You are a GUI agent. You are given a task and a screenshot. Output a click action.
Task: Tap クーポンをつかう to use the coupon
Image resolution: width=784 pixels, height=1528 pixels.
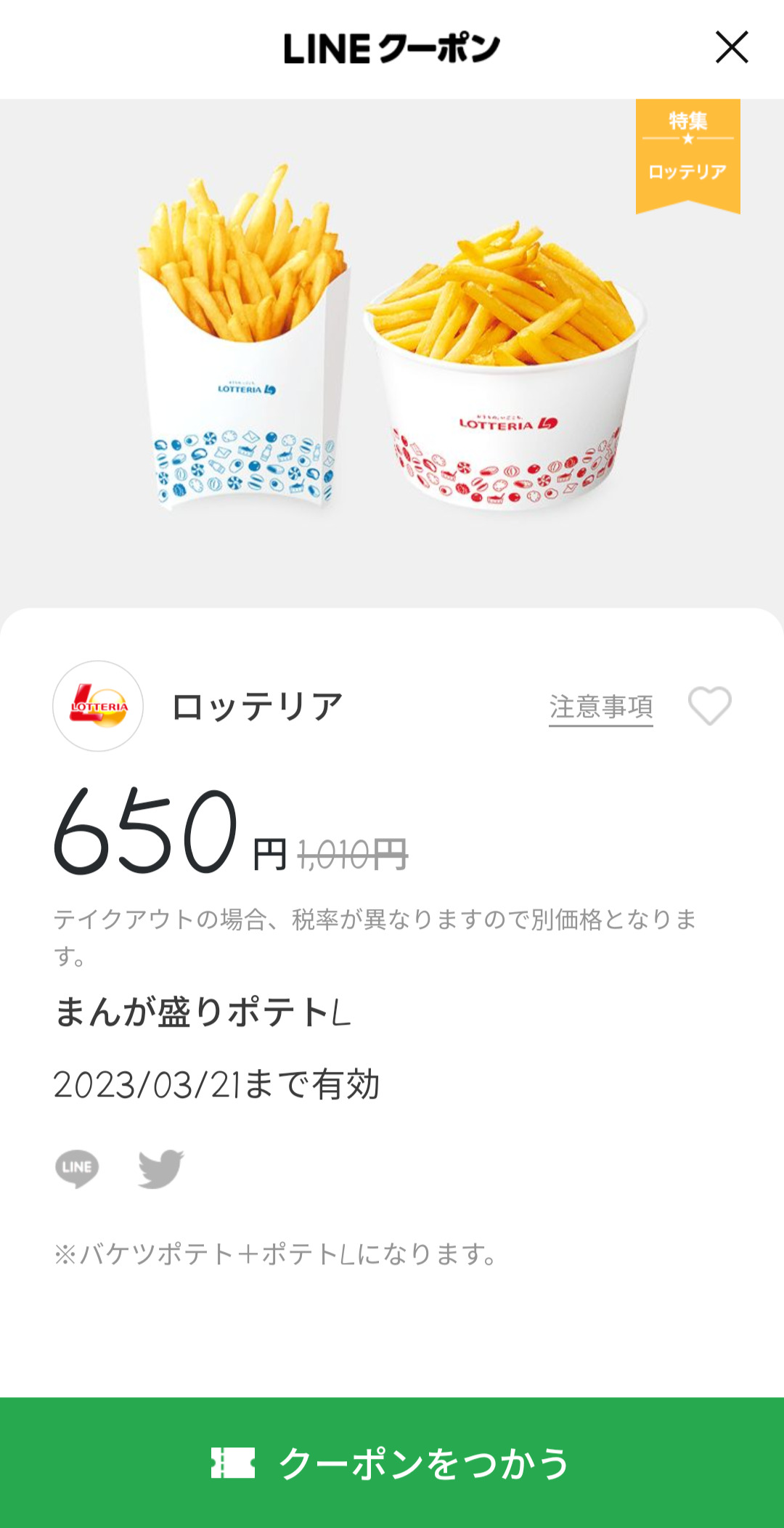[x=392, y=1463]
